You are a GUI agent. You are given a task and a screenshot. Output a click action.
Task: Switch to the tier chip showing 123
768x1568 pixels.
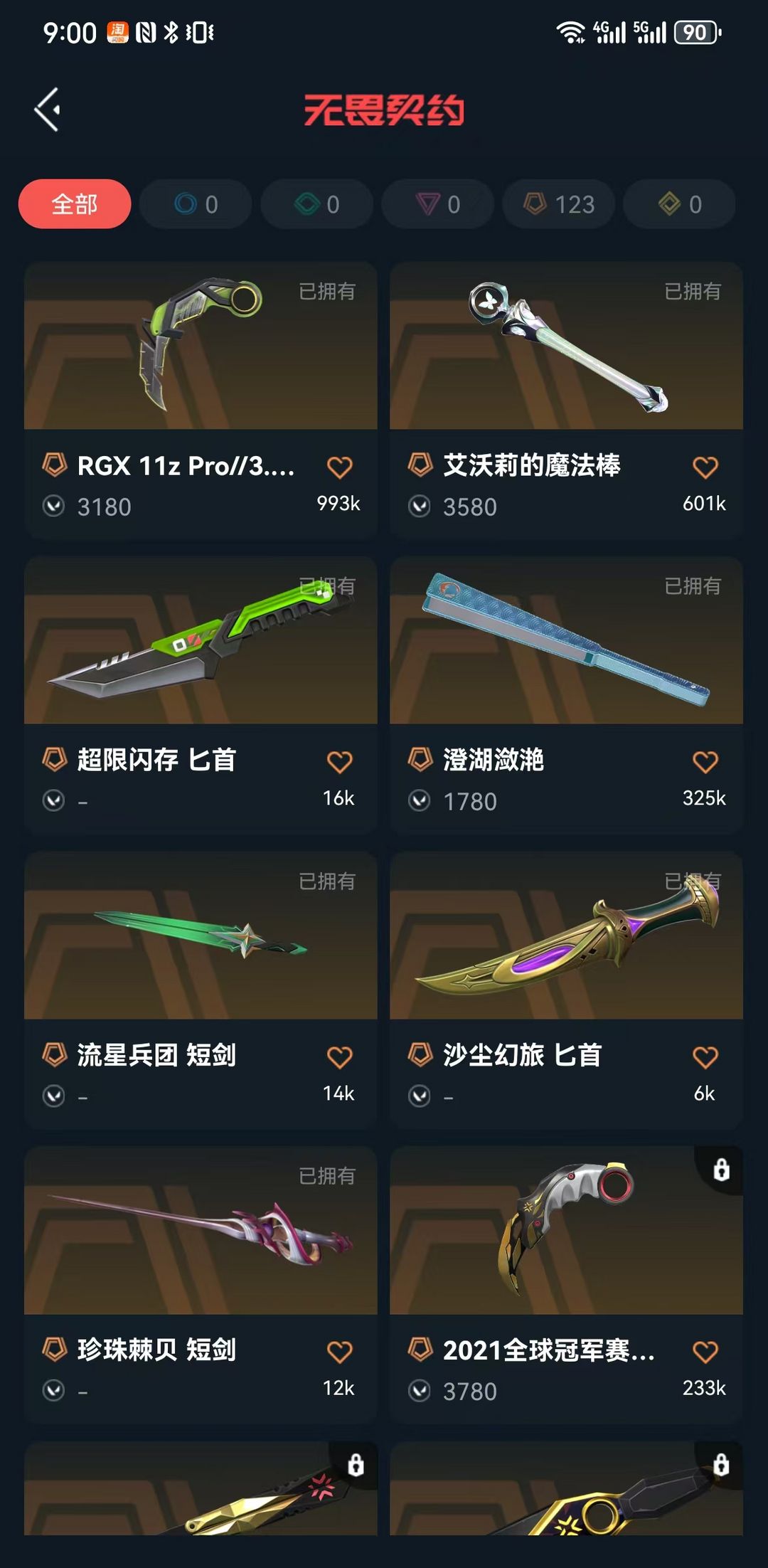(558, 204)
